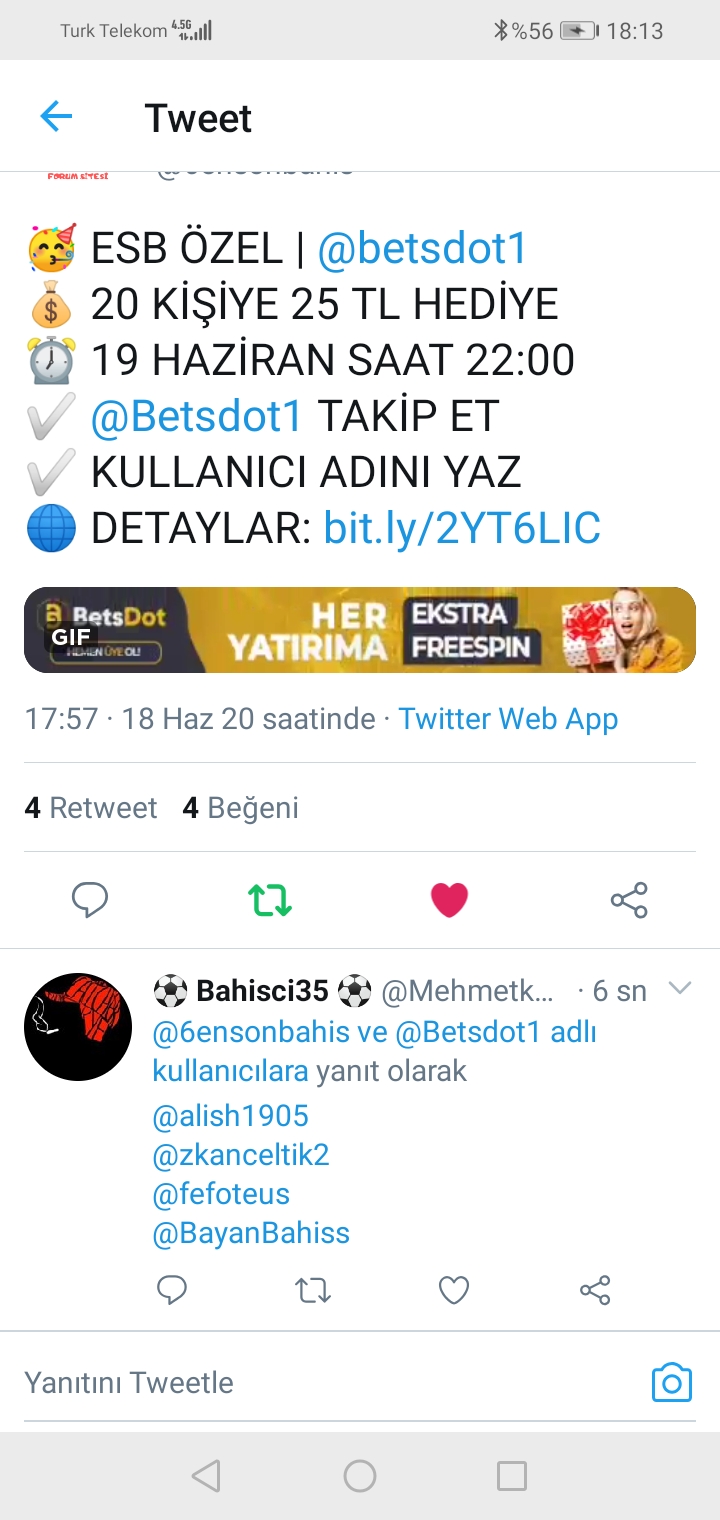Open the Twitter Web App link
Screen dimensions: 720x1520
click(x=508, y=718)
